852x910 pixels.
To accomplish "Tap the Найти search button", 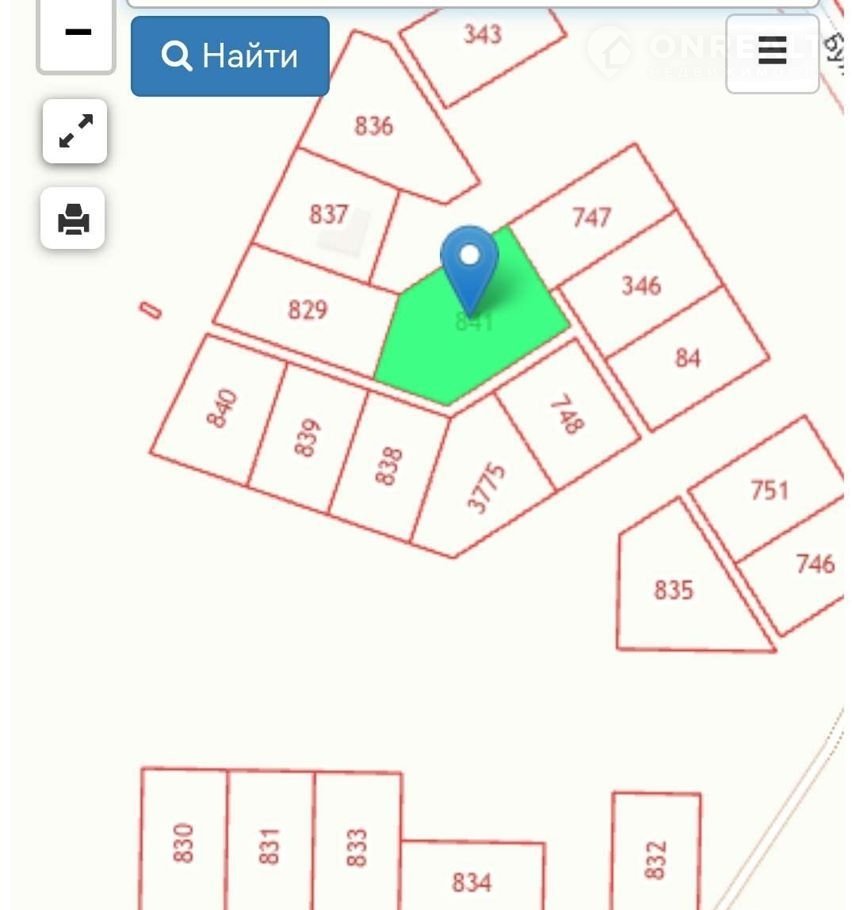I will (x=230, y=56).
